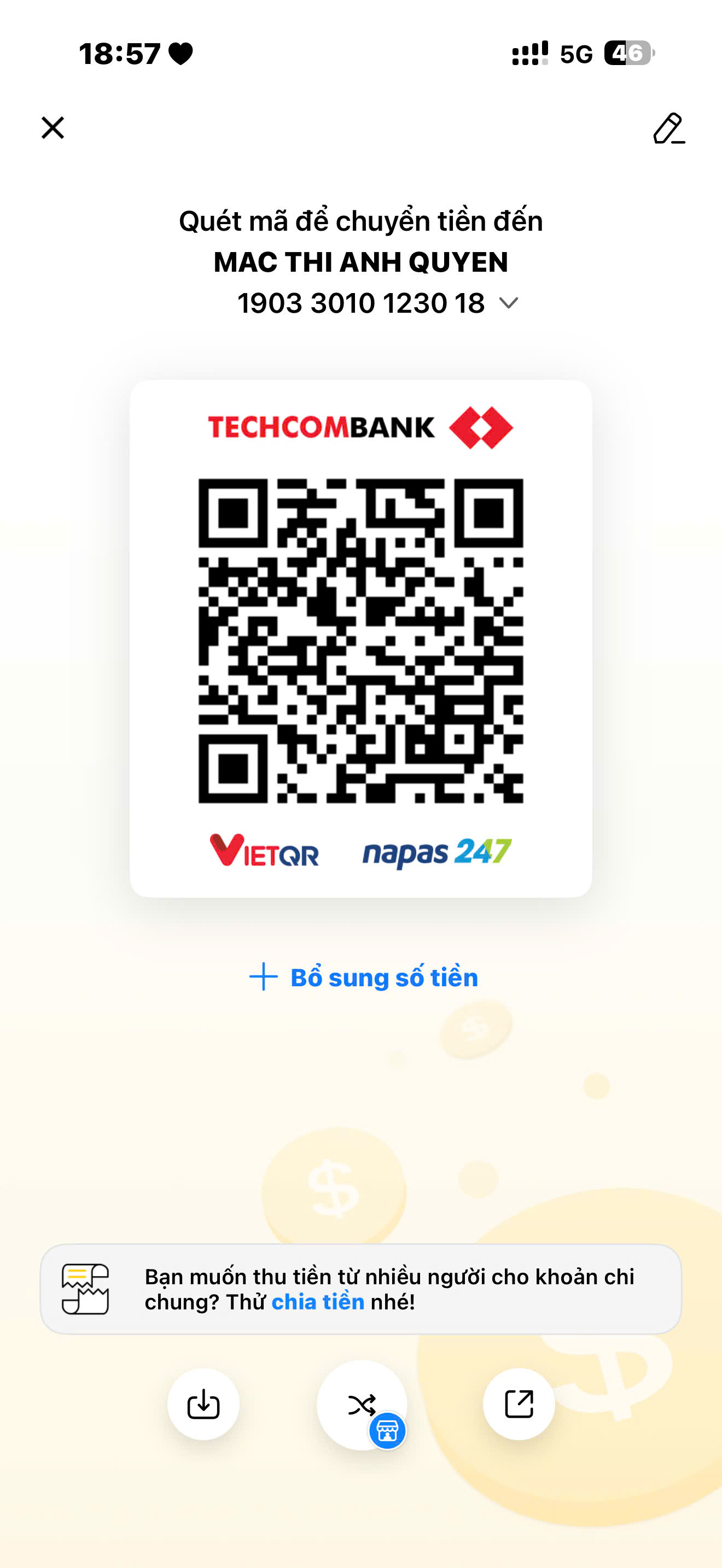Close the QR code screen
Viewport: 722px width, 1568px height.
coord(53,128)
